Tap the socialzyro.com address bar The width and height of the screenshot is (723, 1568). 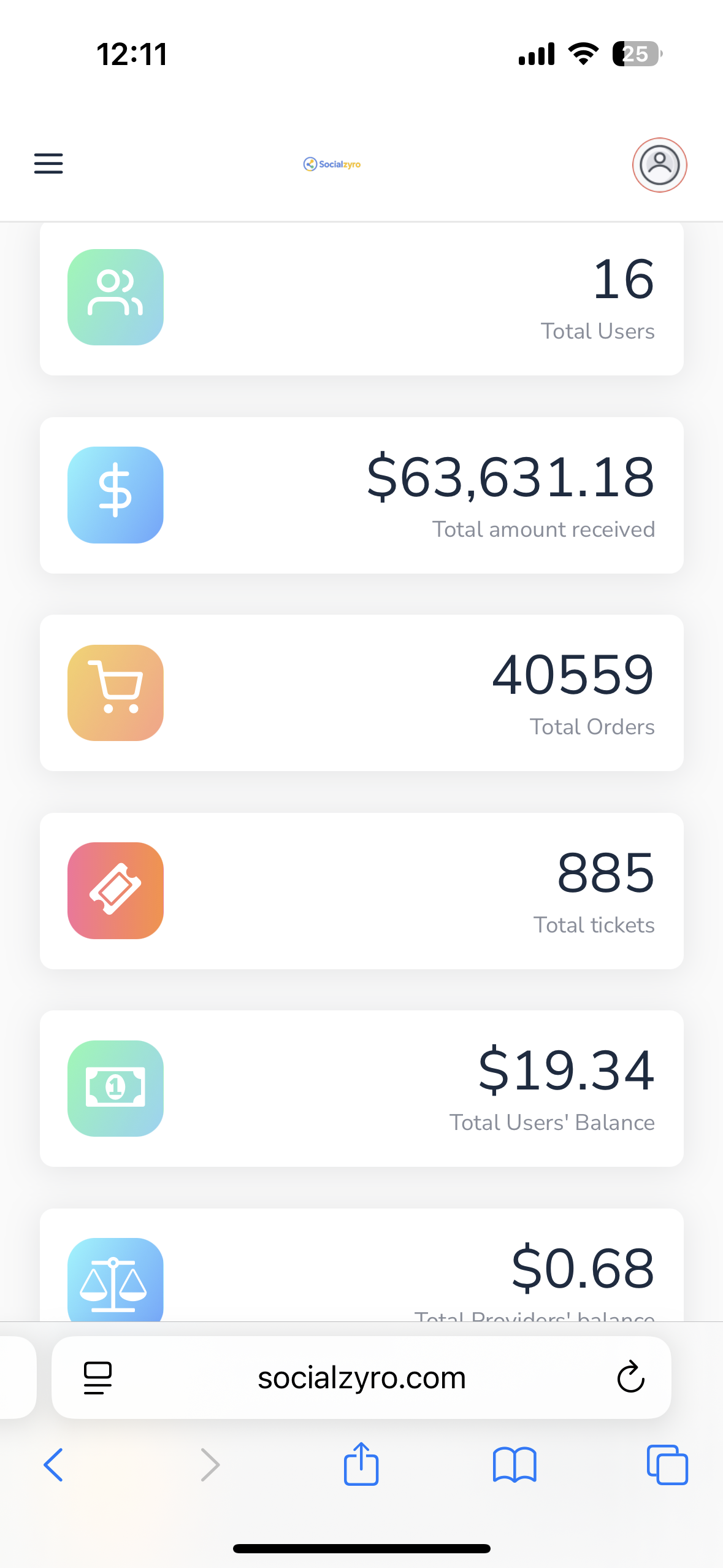coord(361,1378)
